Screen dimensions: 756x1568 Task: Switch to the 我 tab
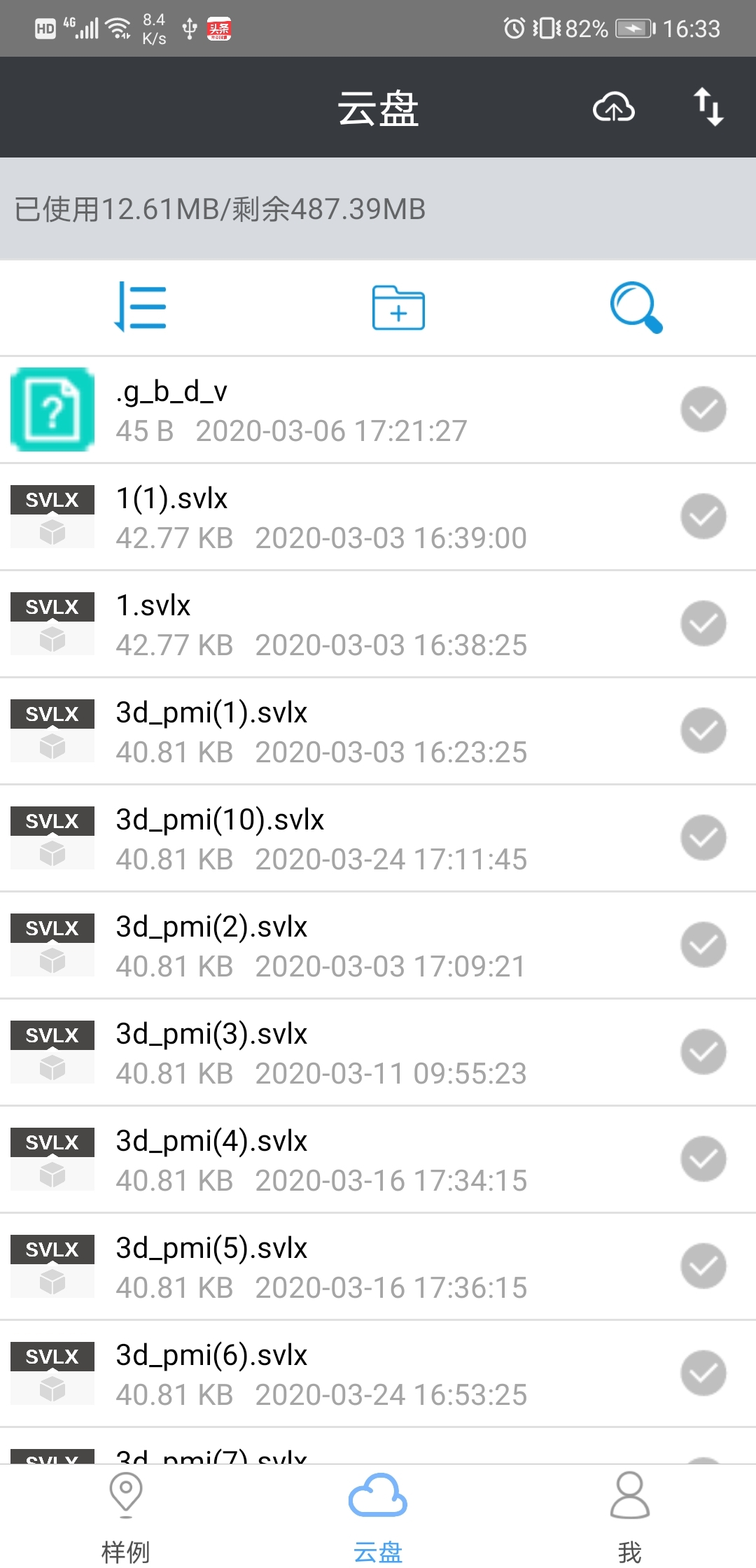[630, 1516]
